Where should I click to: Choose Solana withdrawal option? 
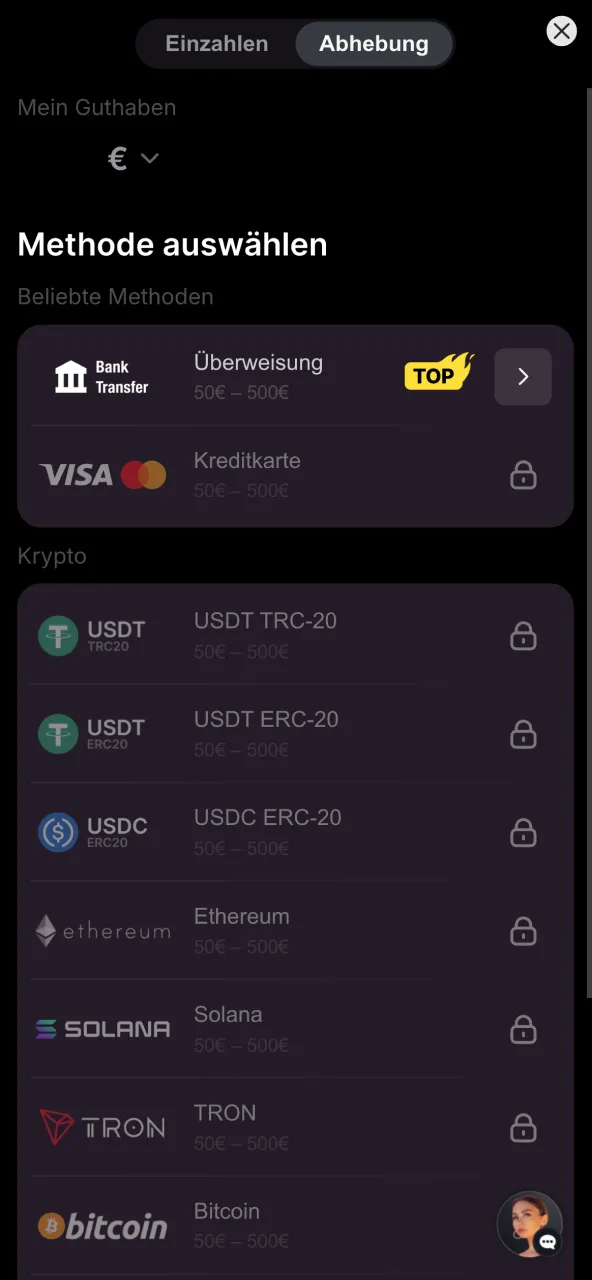(295, 1029)
